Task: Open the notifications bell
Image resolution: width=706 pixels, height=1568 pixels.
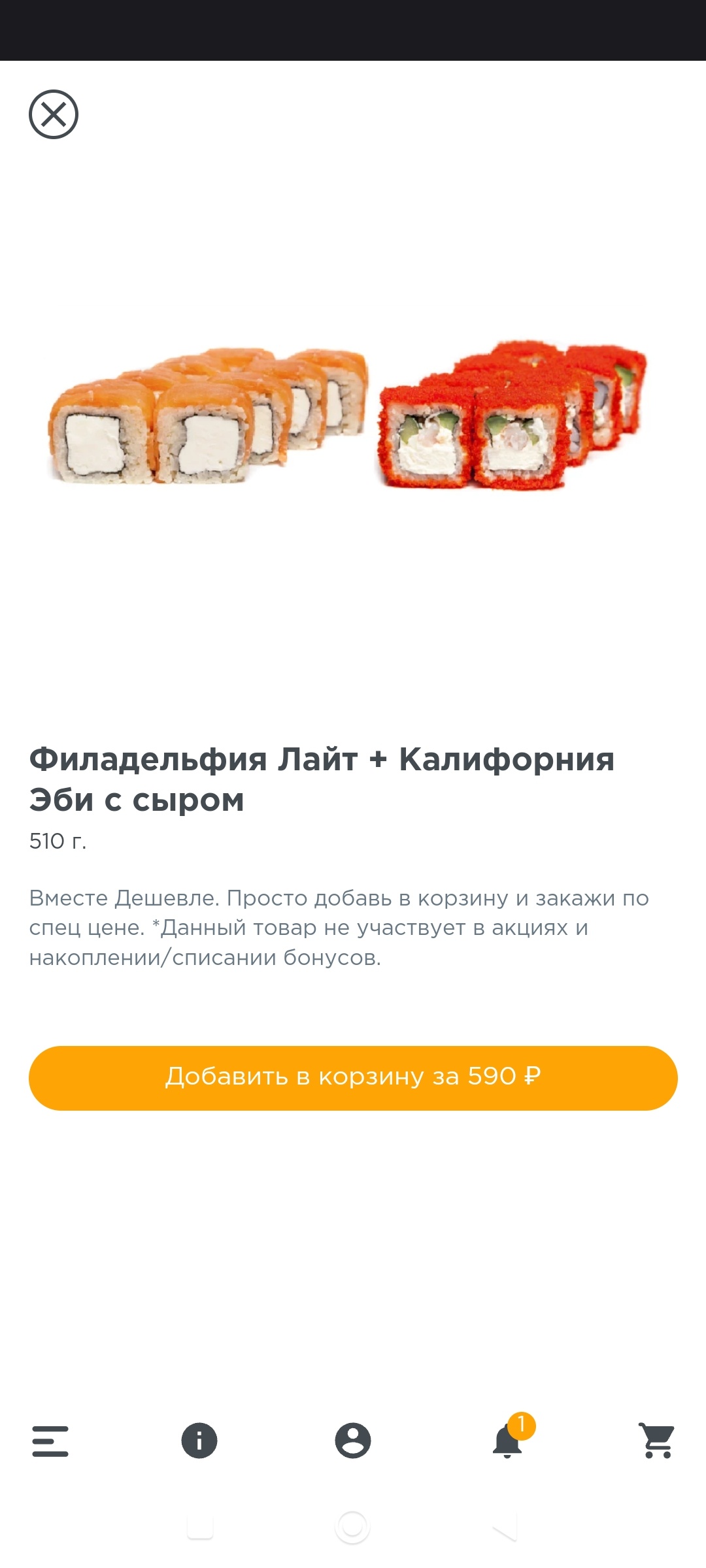Action: click(508, 1442)
